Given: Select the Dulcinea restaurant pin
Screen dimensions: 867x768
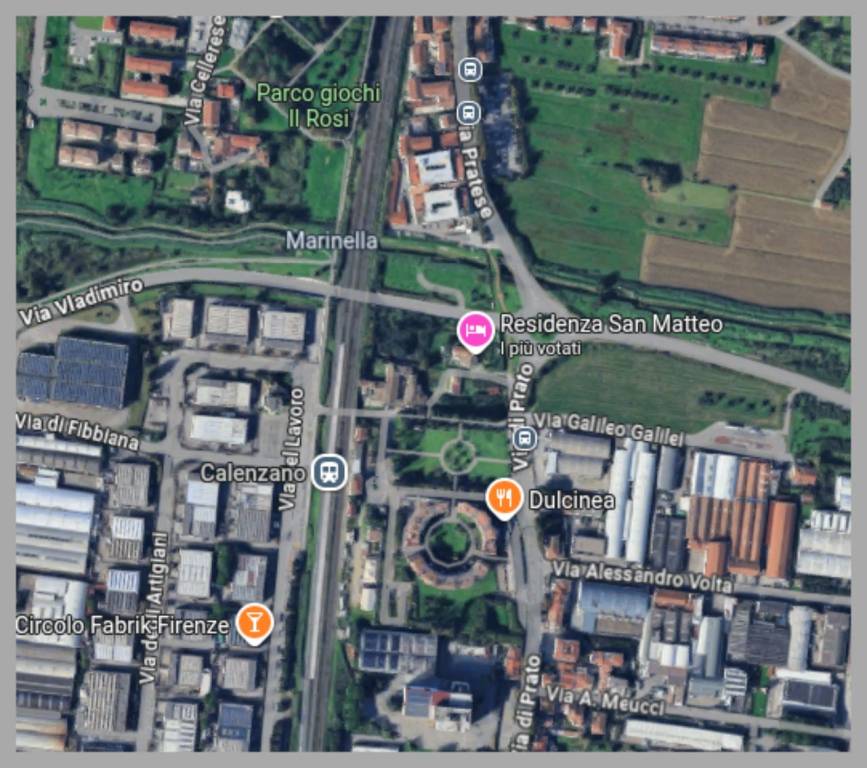Looking at the screenshot, I should [x=504, y=496].
